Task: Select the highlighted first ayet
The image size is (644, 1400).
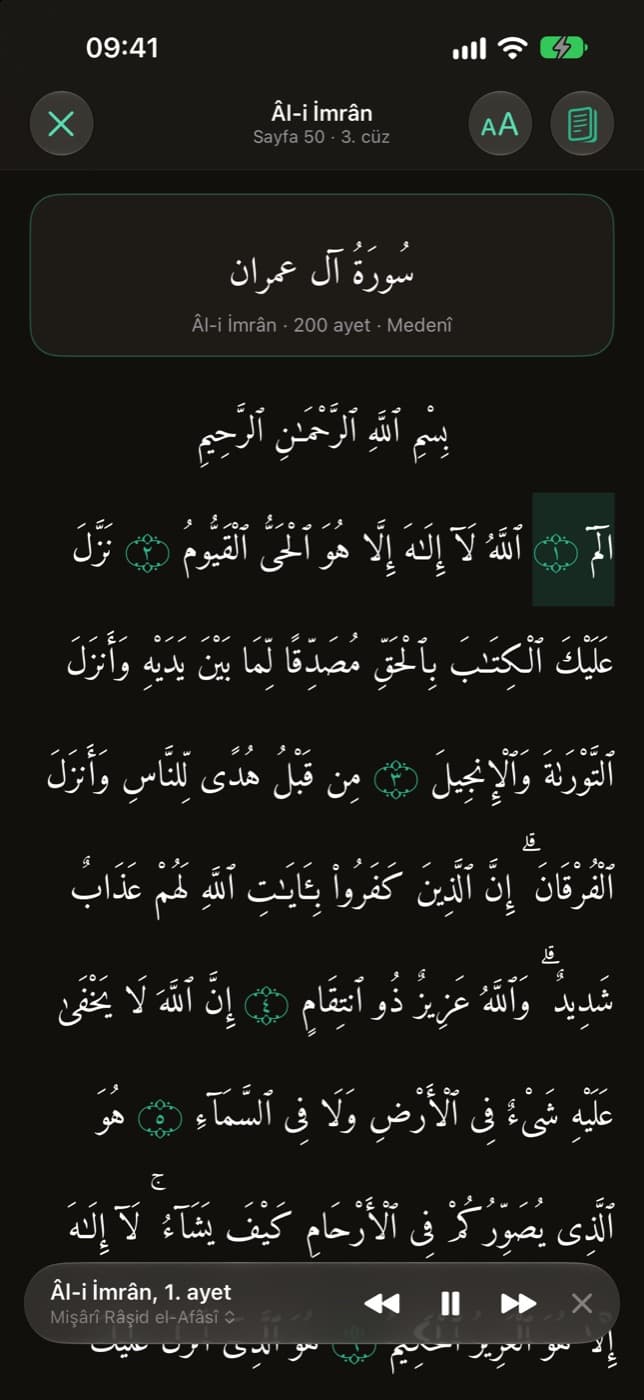Action: (x=573, y=549)
